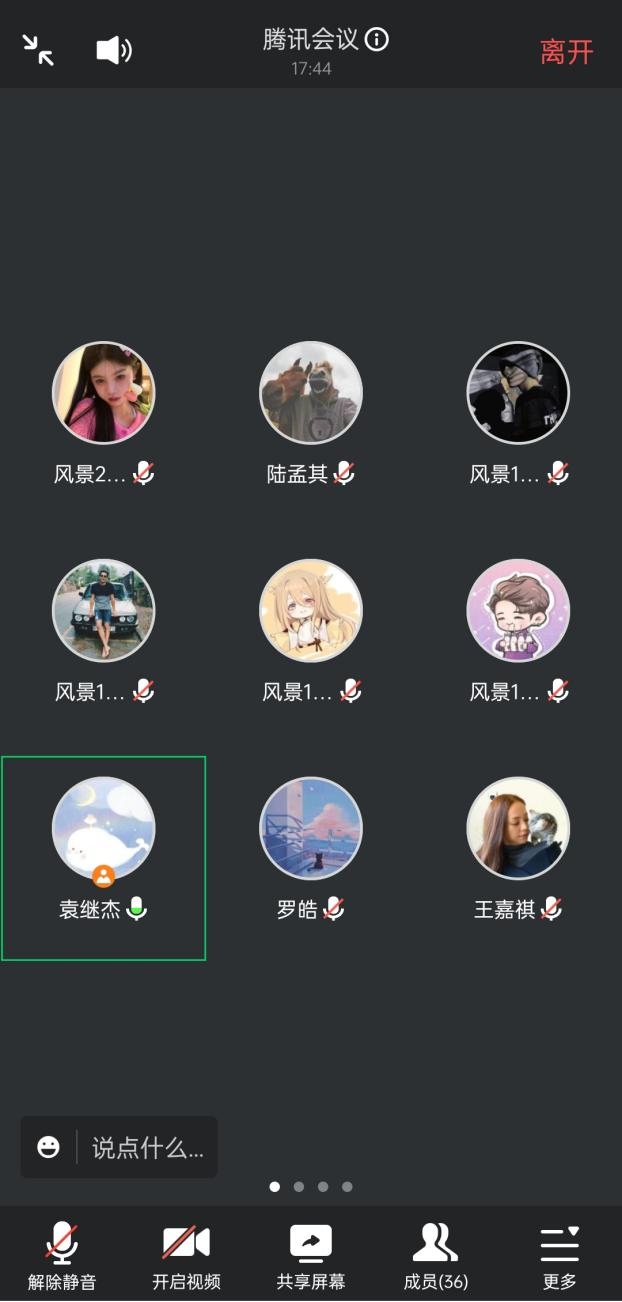This screenshot has width=622, height=1302.
Task: Open meeting info next to 腾讯会议
Action: [x=377, y=39]
